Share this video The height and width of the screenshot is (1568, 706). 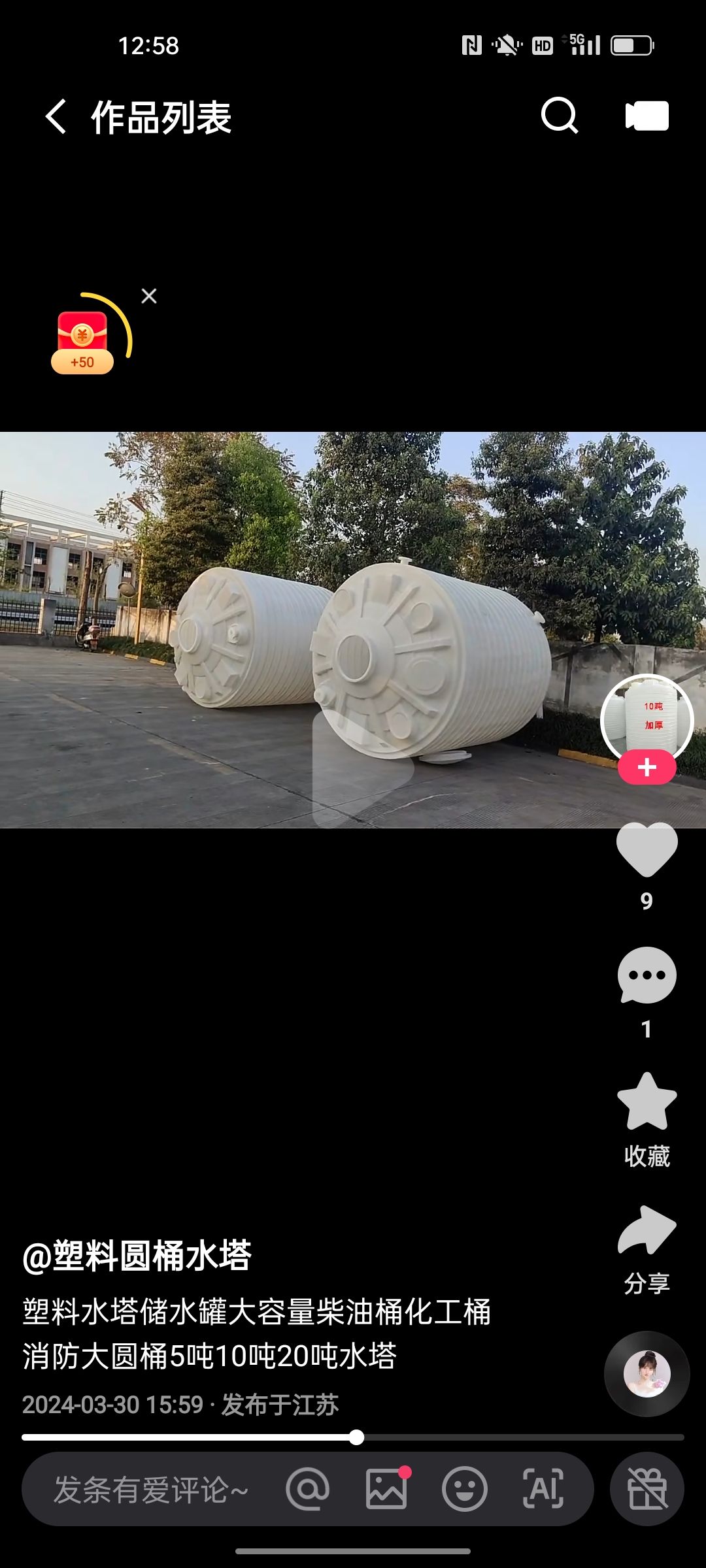click(647, 1230)
